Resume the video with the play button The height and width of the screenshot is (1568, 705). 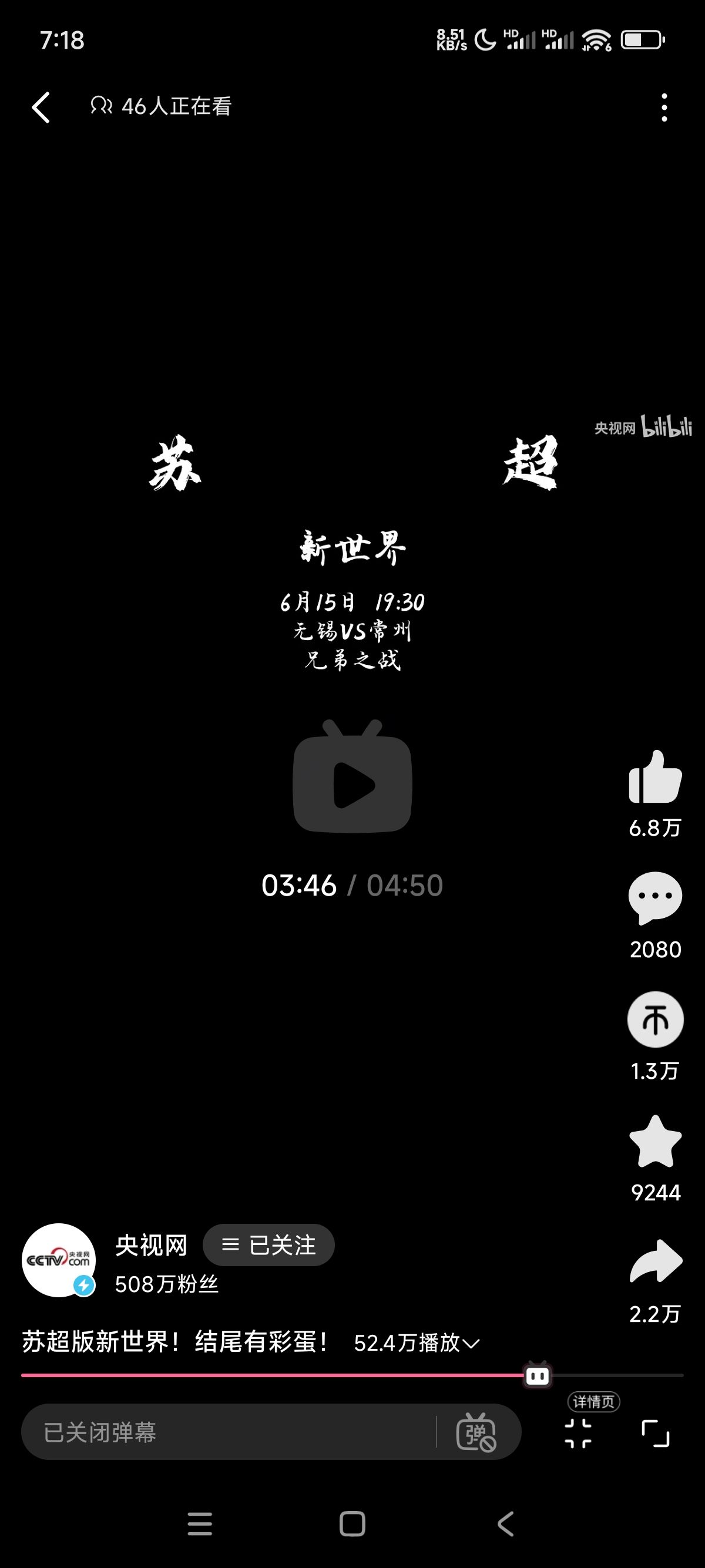click(352, 776)
